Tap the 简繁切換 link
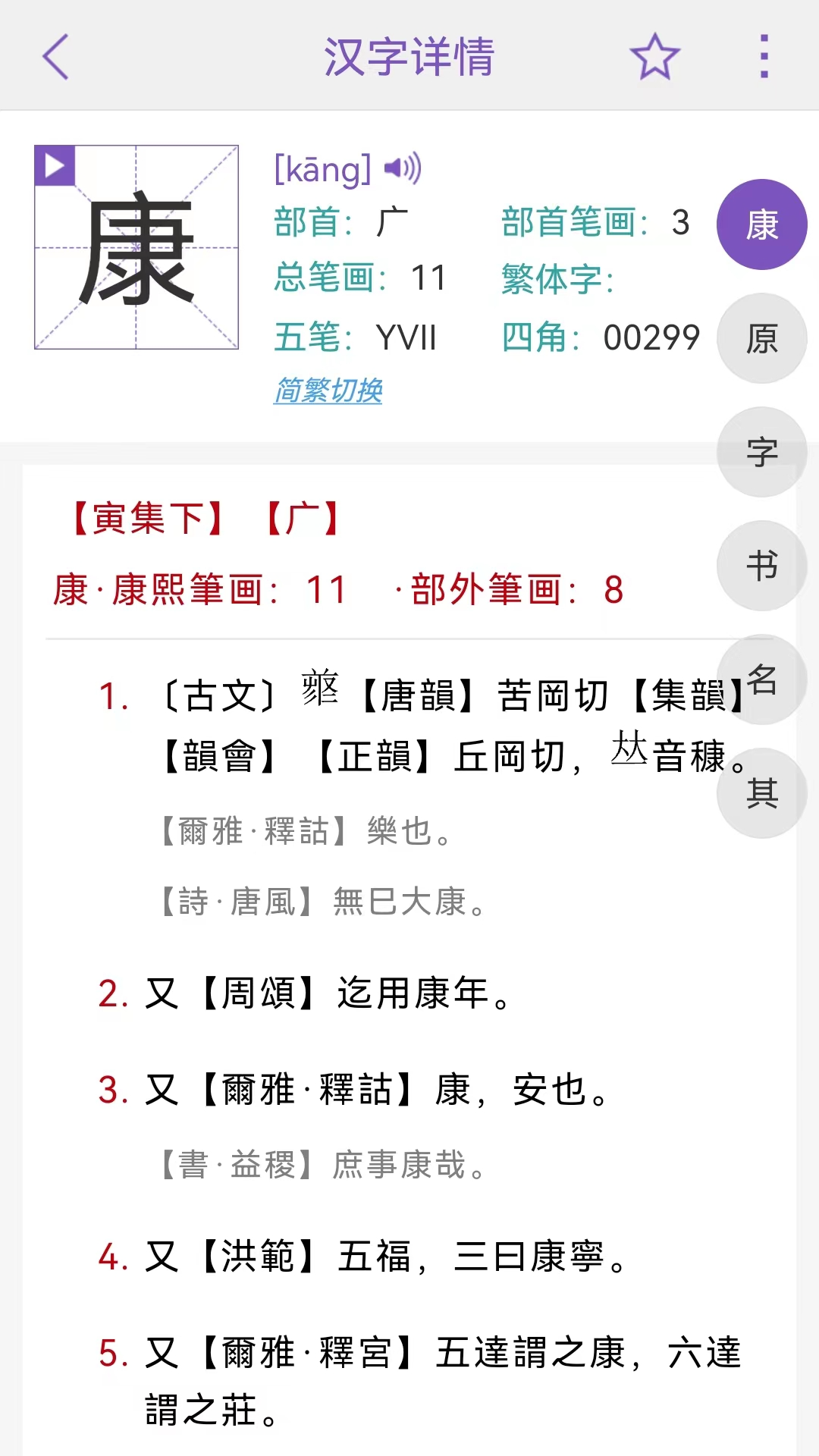This screenshot has width=819, height=1456. (328, 391)
